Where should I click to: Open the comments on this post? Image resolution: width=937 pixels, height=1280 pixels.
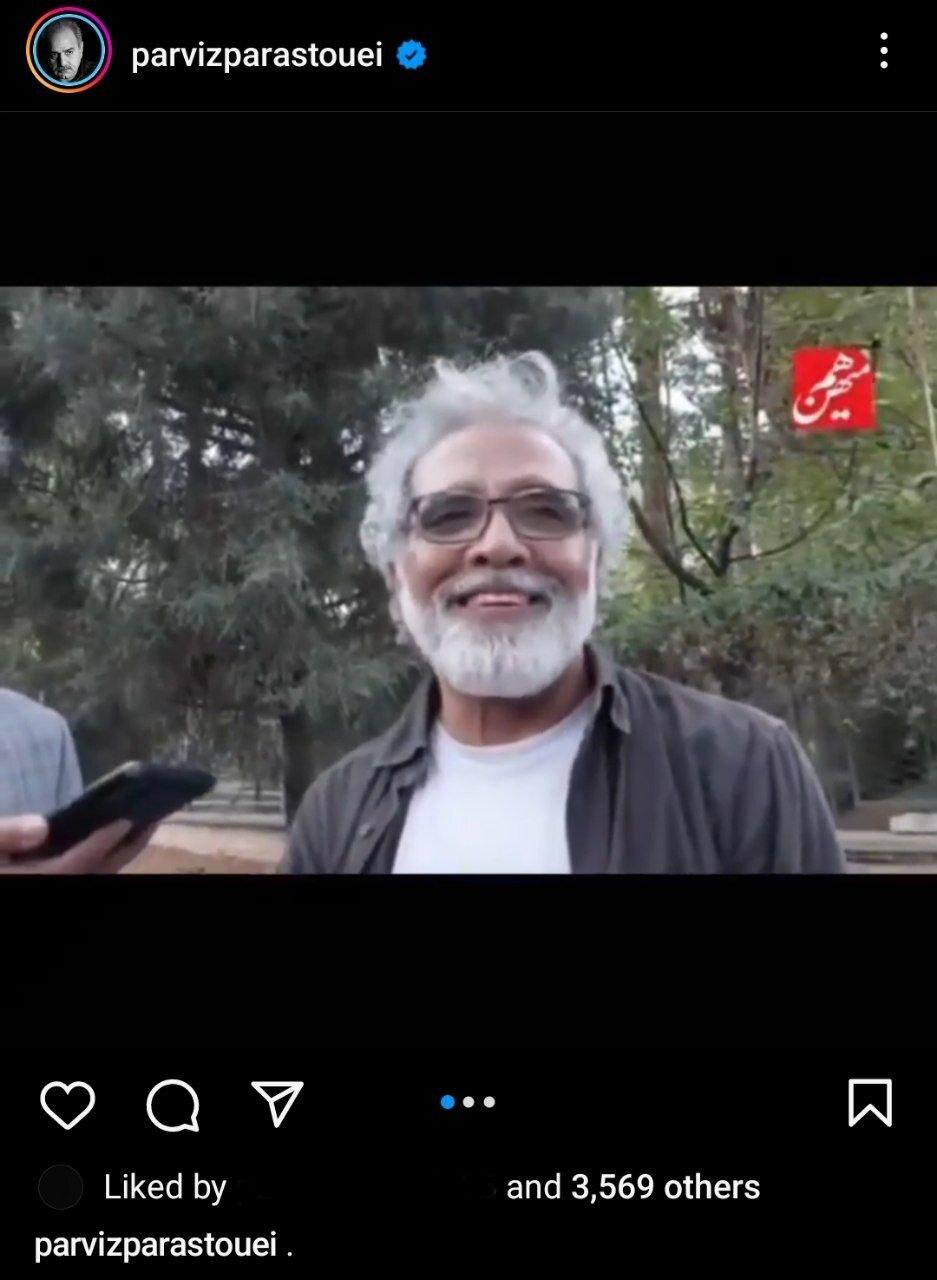pyautogui.click(x=173, y=1104)
